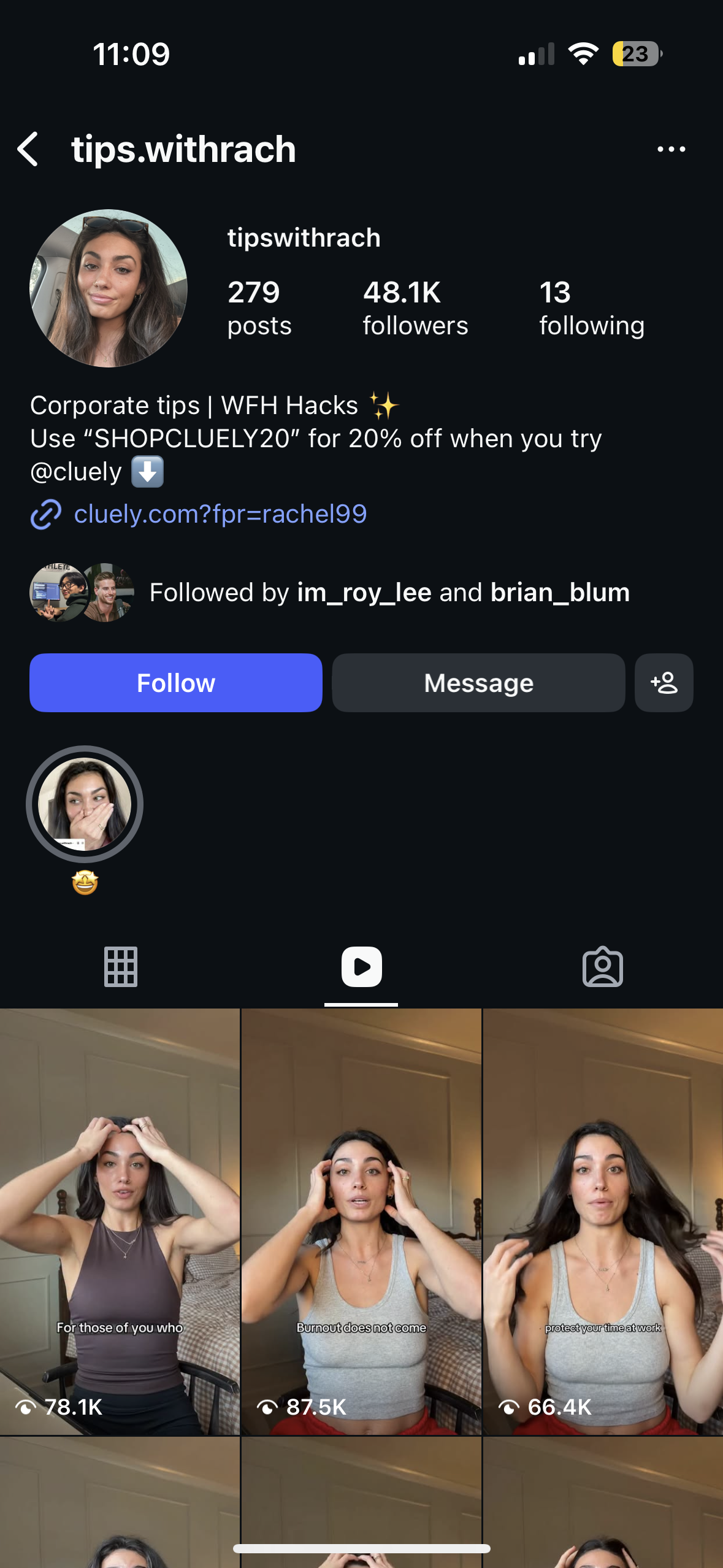Open the star-eyes emoji story highlight
The height and width of the screenshot is (1568, 723).
click(x=85, y=804)
